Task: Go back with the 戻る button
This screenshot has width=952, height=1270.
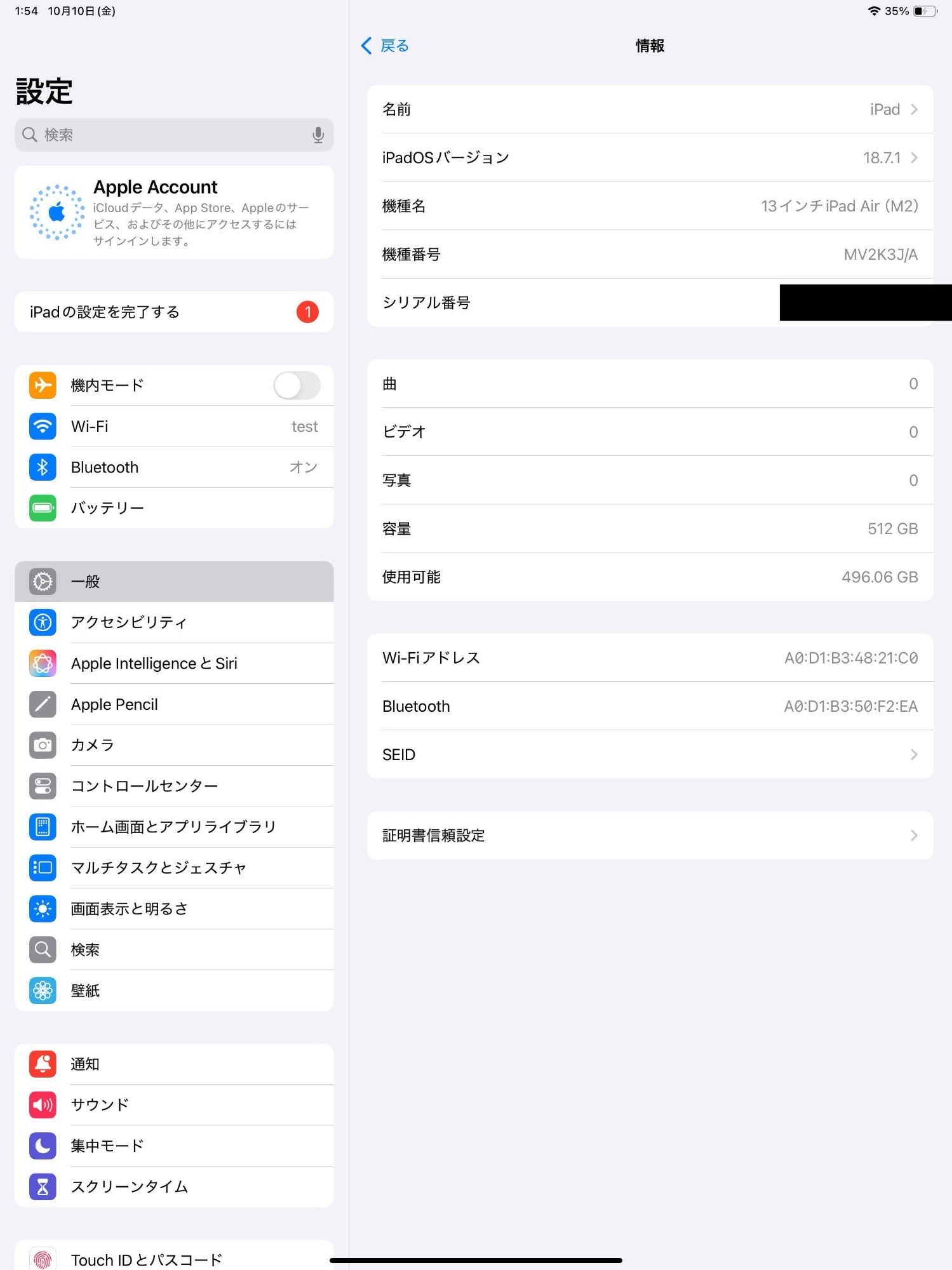Action: (x=385, y=46)
